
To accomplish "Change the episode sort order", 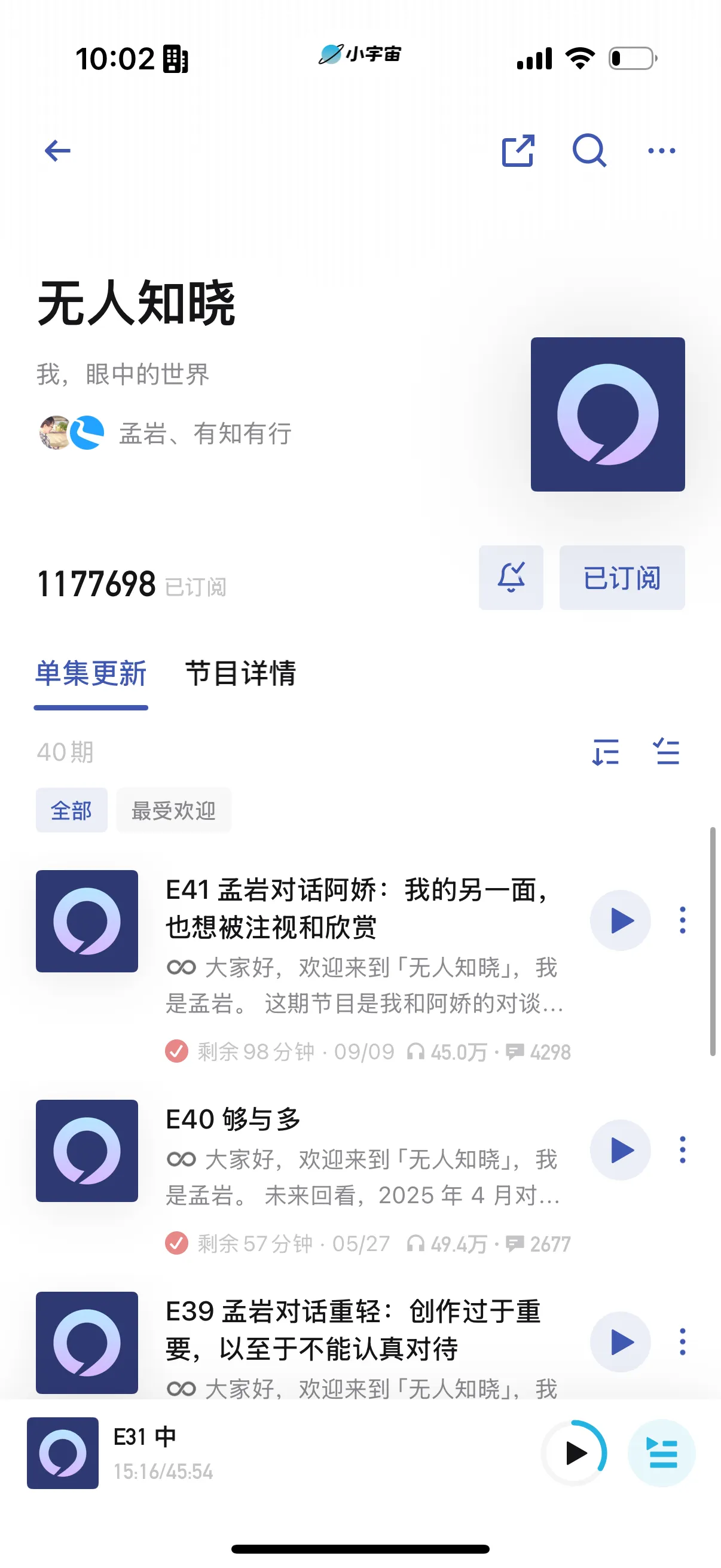I will point(606,752).
